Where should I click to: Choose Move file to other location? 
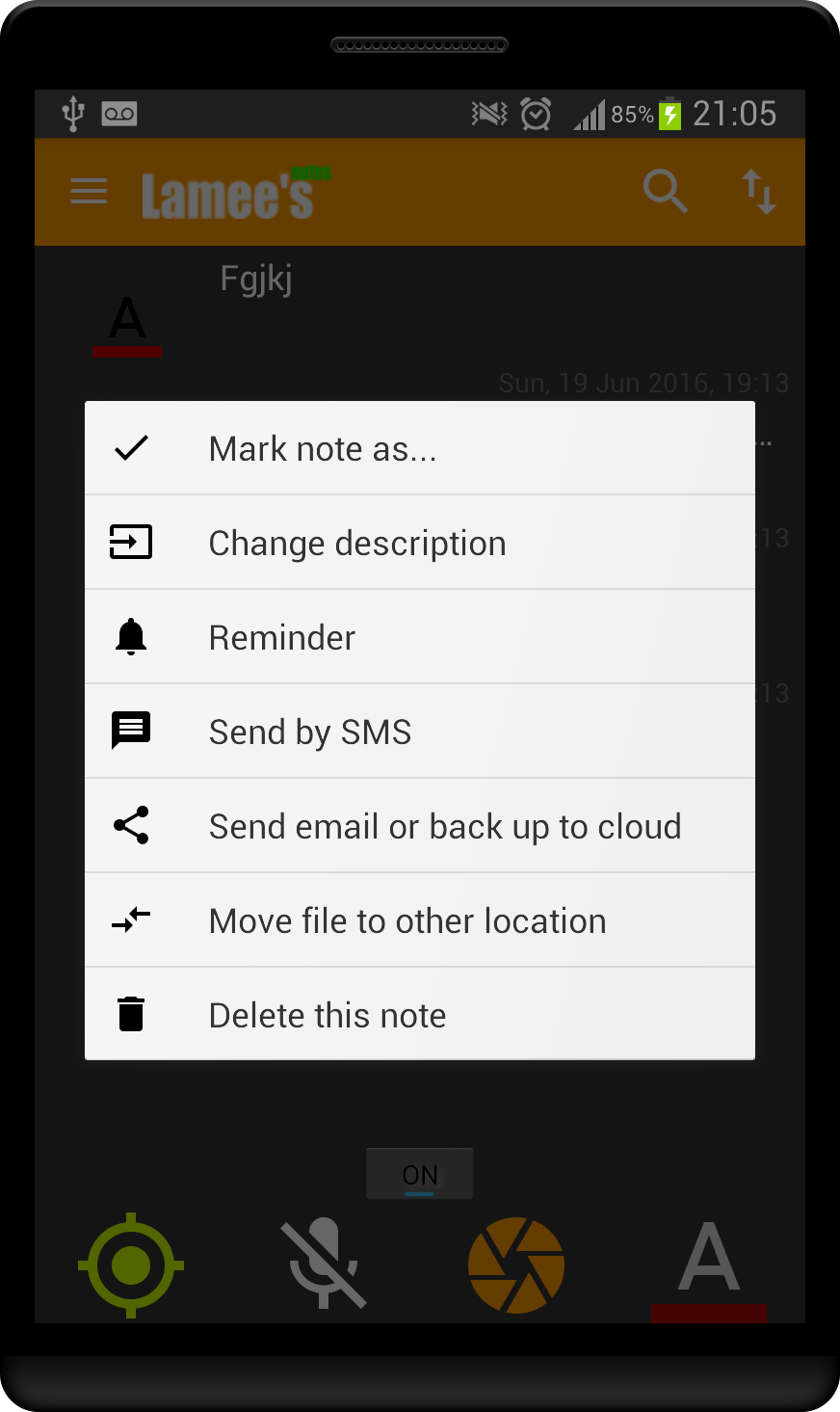pyautogui.click(x=419, y=920)
